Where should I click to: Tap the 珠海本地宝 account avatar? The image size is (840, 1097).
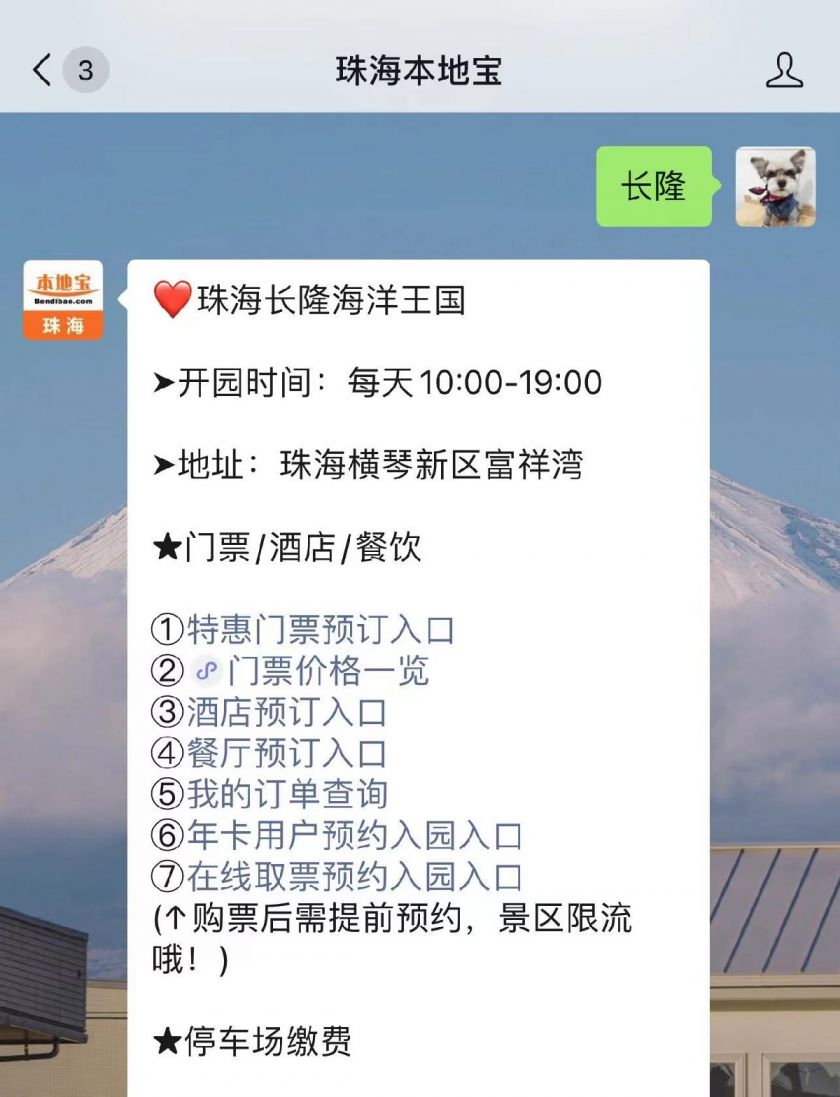[63, 300]
